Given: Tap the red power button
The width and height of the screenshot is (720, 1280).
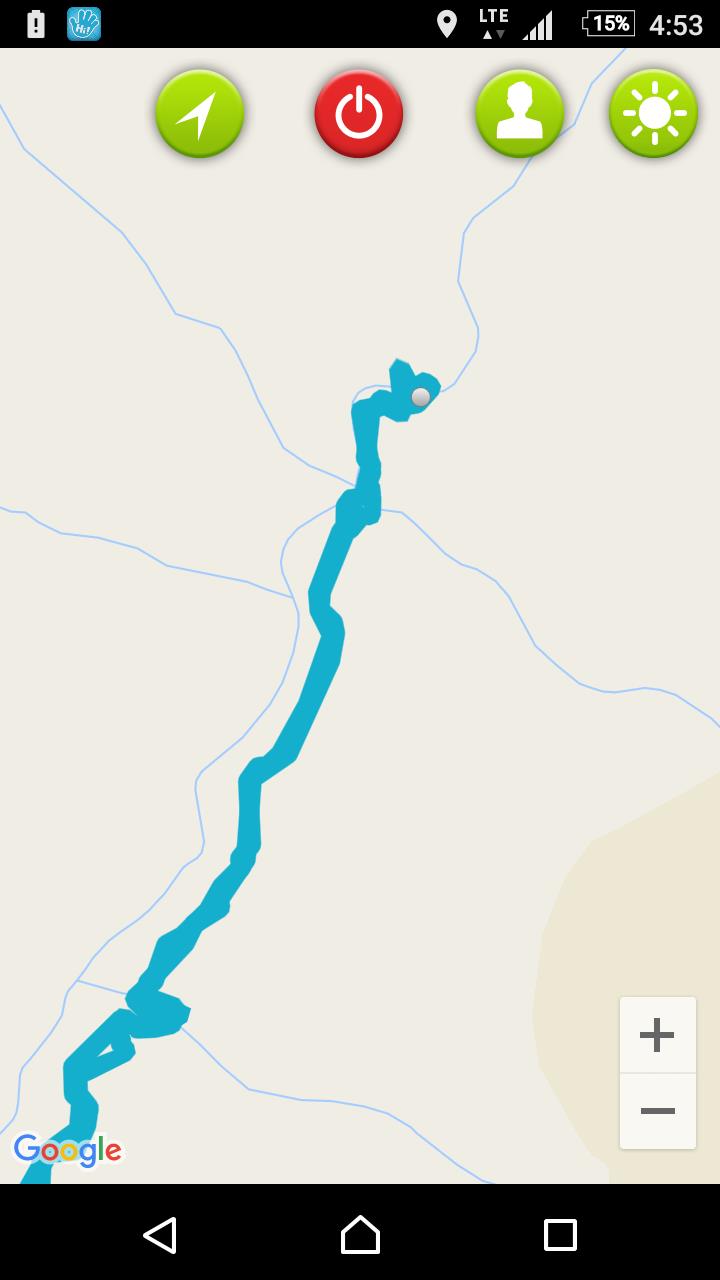Looking at the screenshot, I should pos(359,114).
